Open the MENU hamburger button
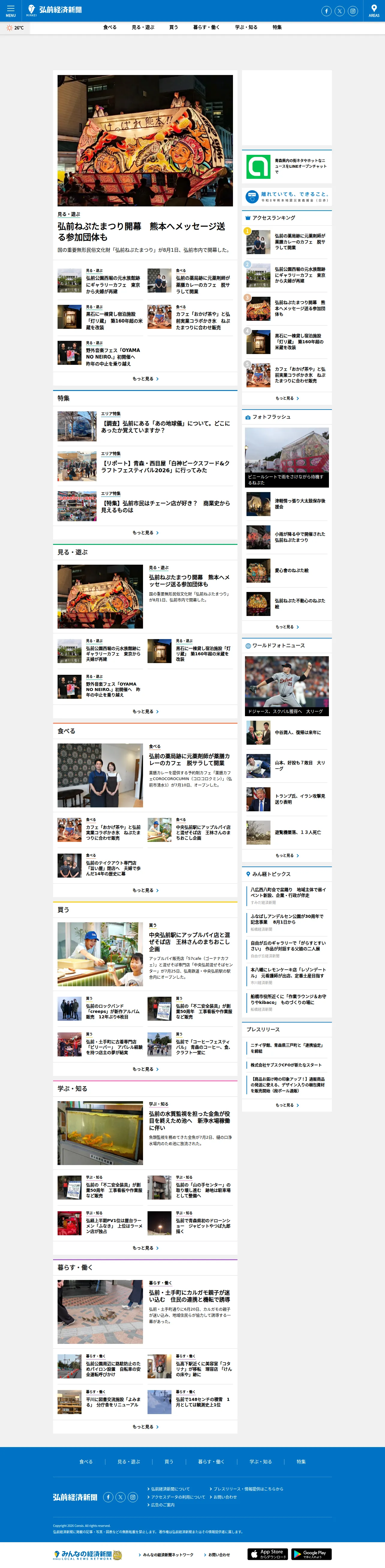This screenshot has height=1568, width=385. pos(10,10)
